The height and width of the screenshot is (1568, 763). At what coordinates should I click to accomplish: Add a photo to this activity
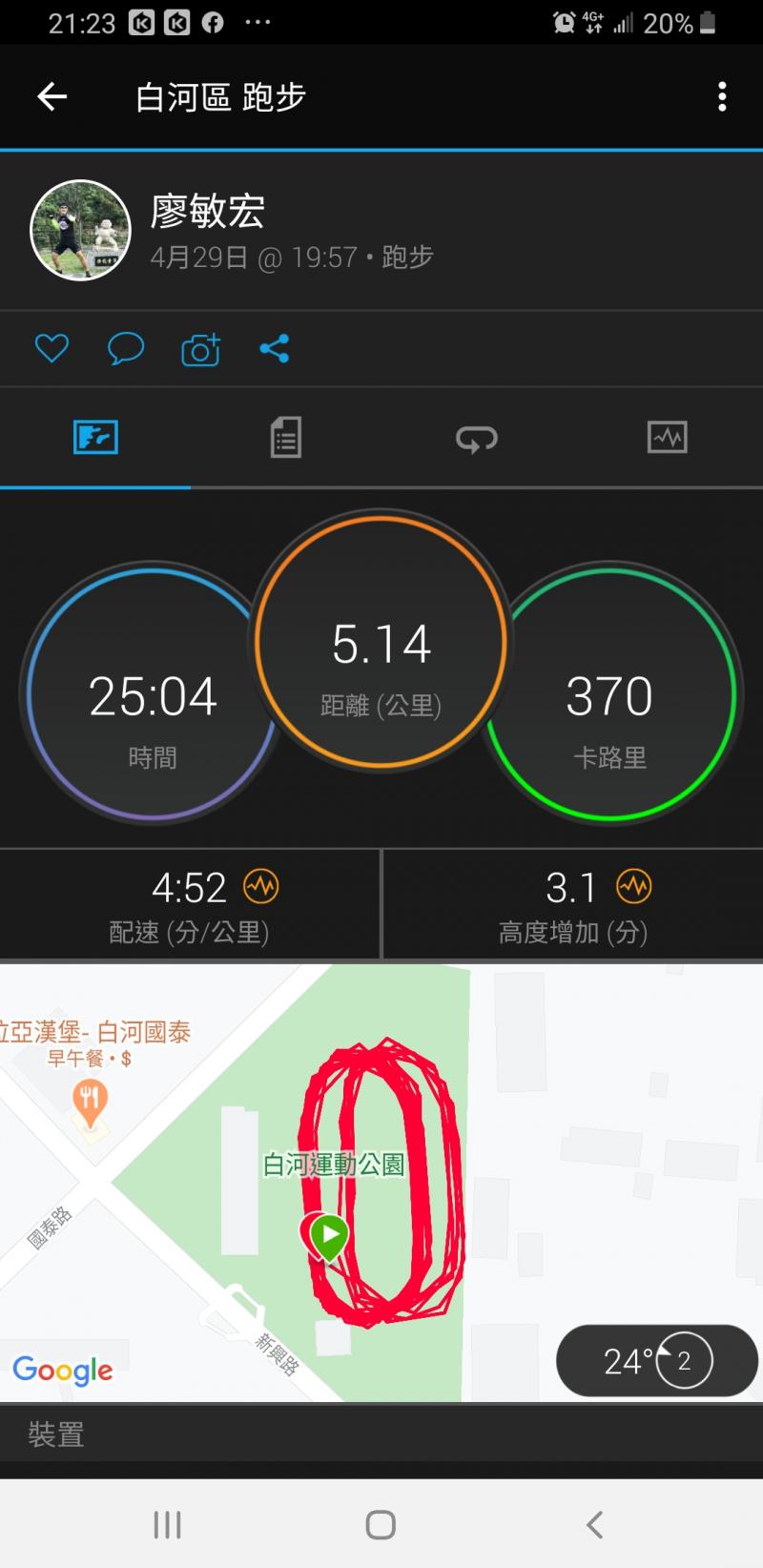pos(200,350)
